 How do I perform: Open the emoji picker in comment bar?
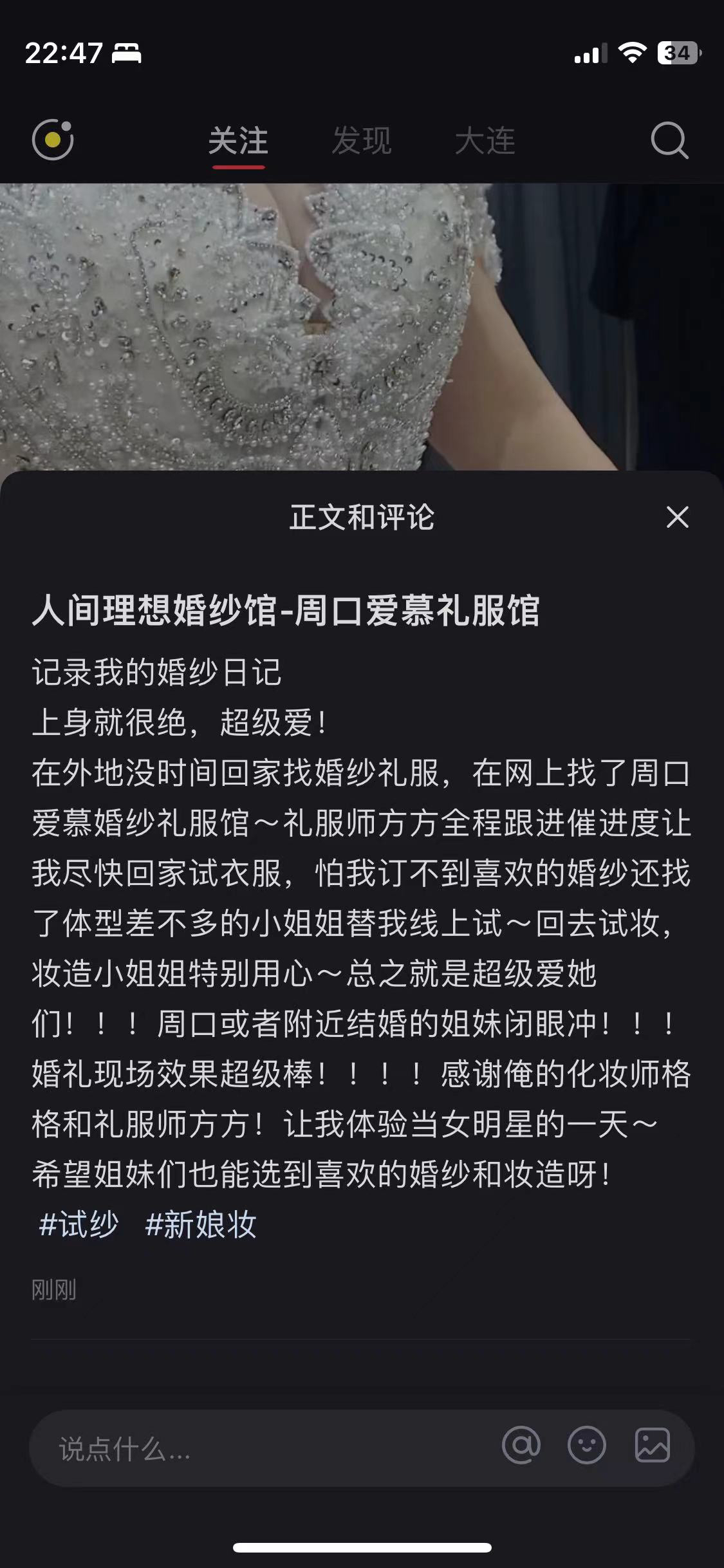coord(586,1446)
